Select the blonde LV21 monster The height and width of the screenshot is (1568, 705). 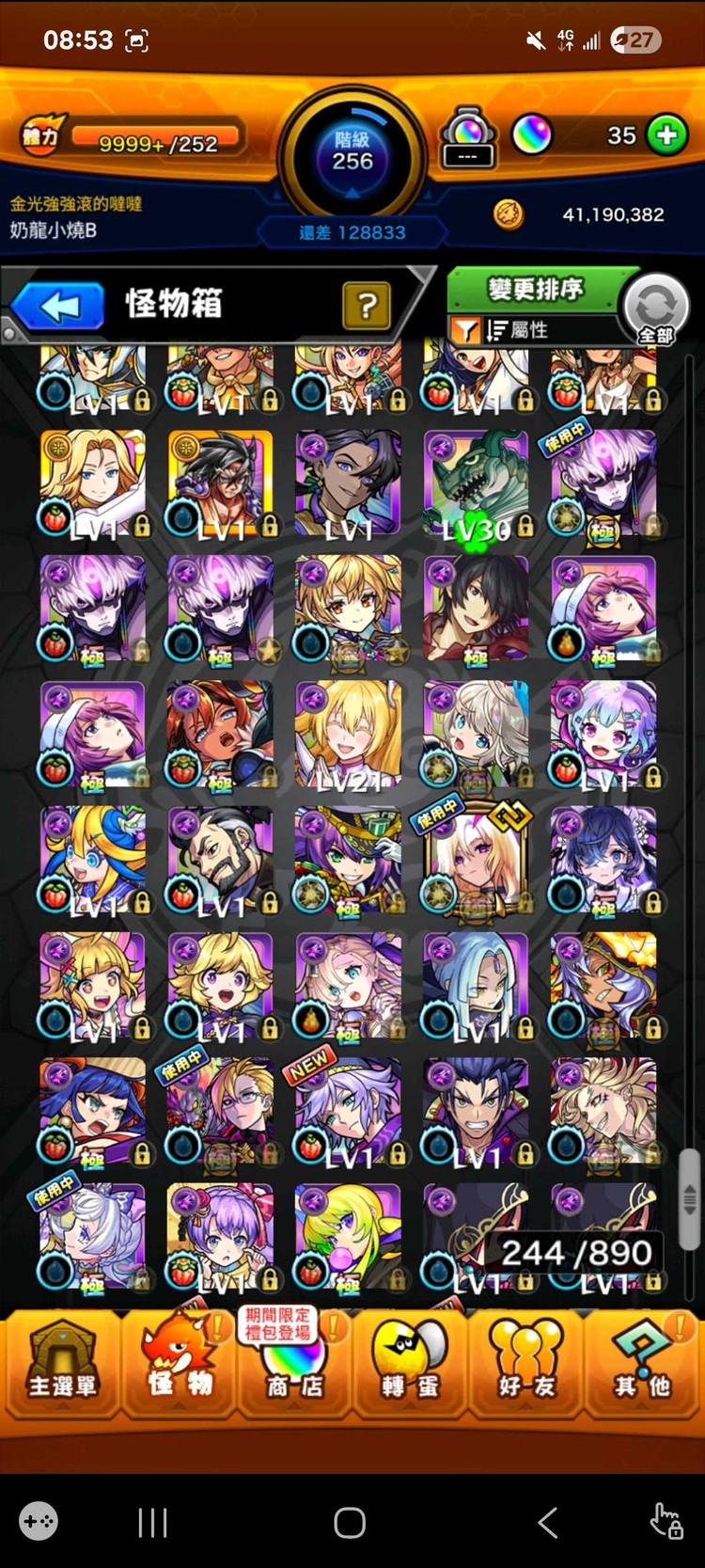pos(349,736)
